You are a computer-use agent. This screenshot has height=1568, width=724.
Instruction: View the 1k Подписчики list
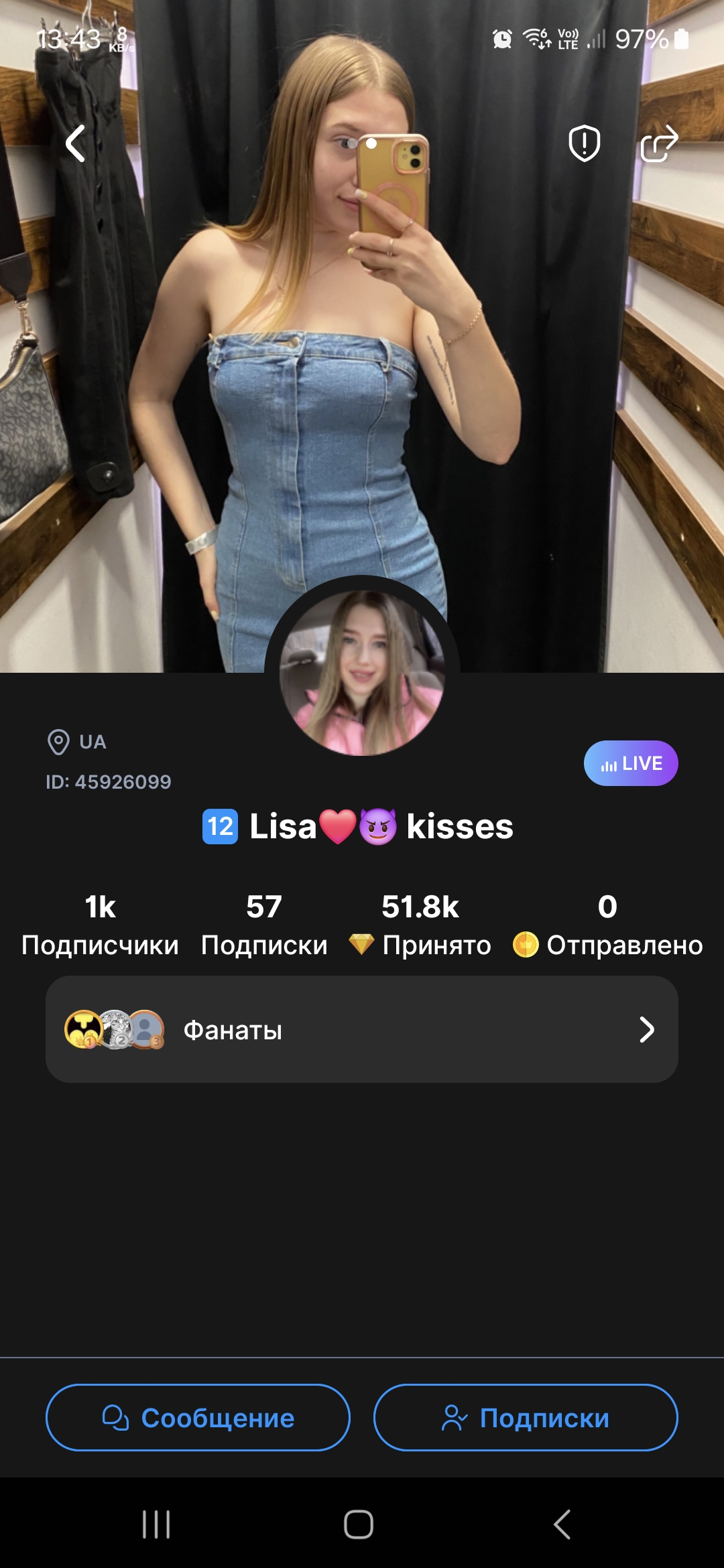pyautogui.click(x=100, y=925)
